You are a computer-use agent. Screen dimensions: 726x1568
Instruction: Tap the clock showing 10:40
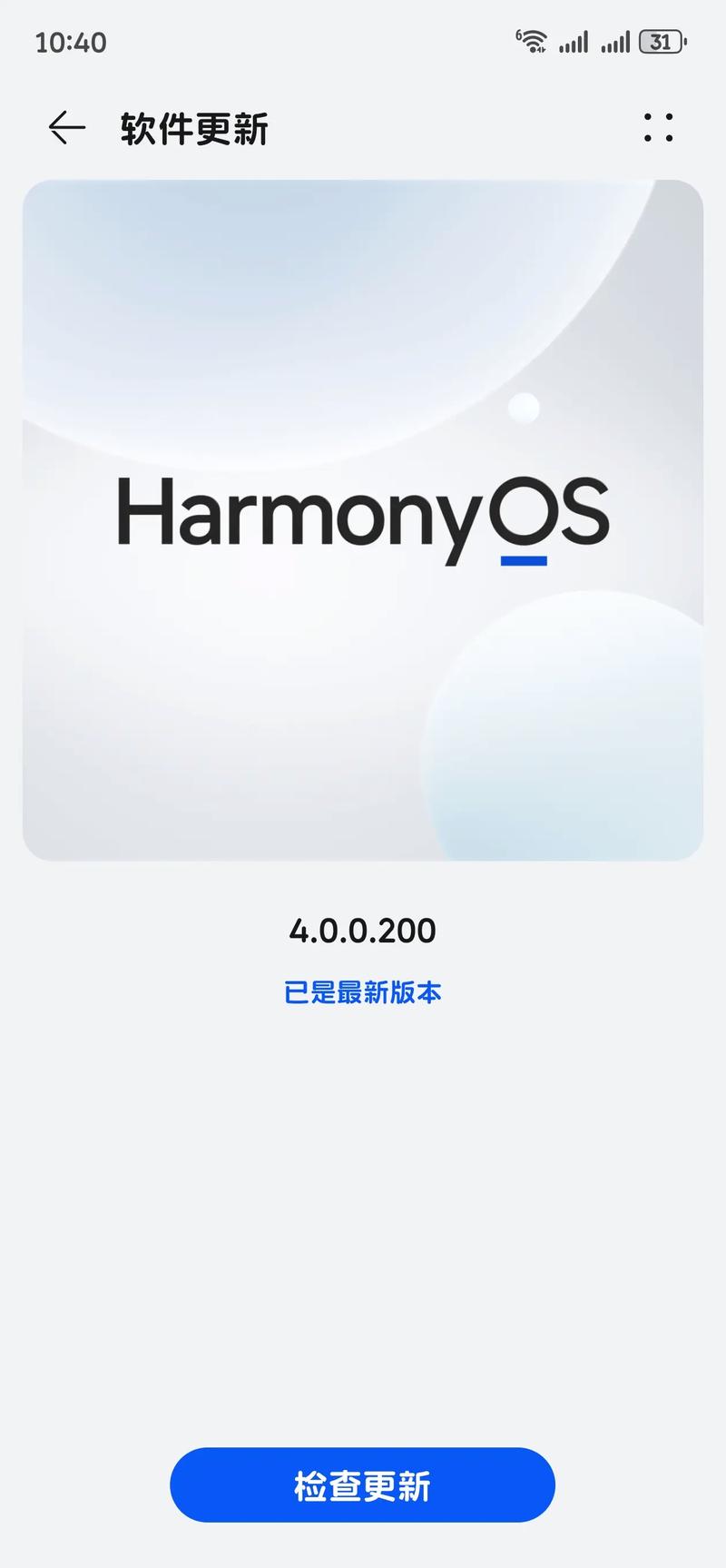pyautogui.click(x=70, y=42)
